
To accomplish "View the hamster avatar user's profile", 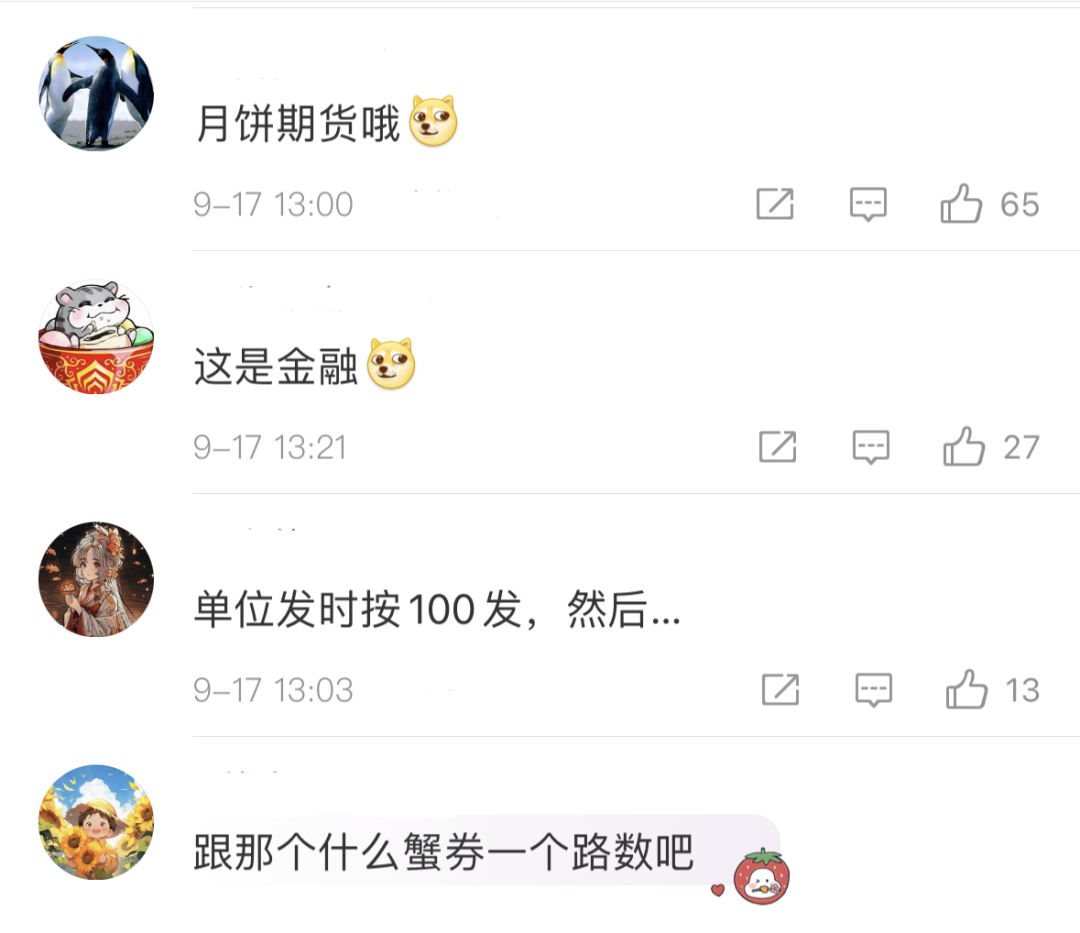I will [x=96, y=337].
